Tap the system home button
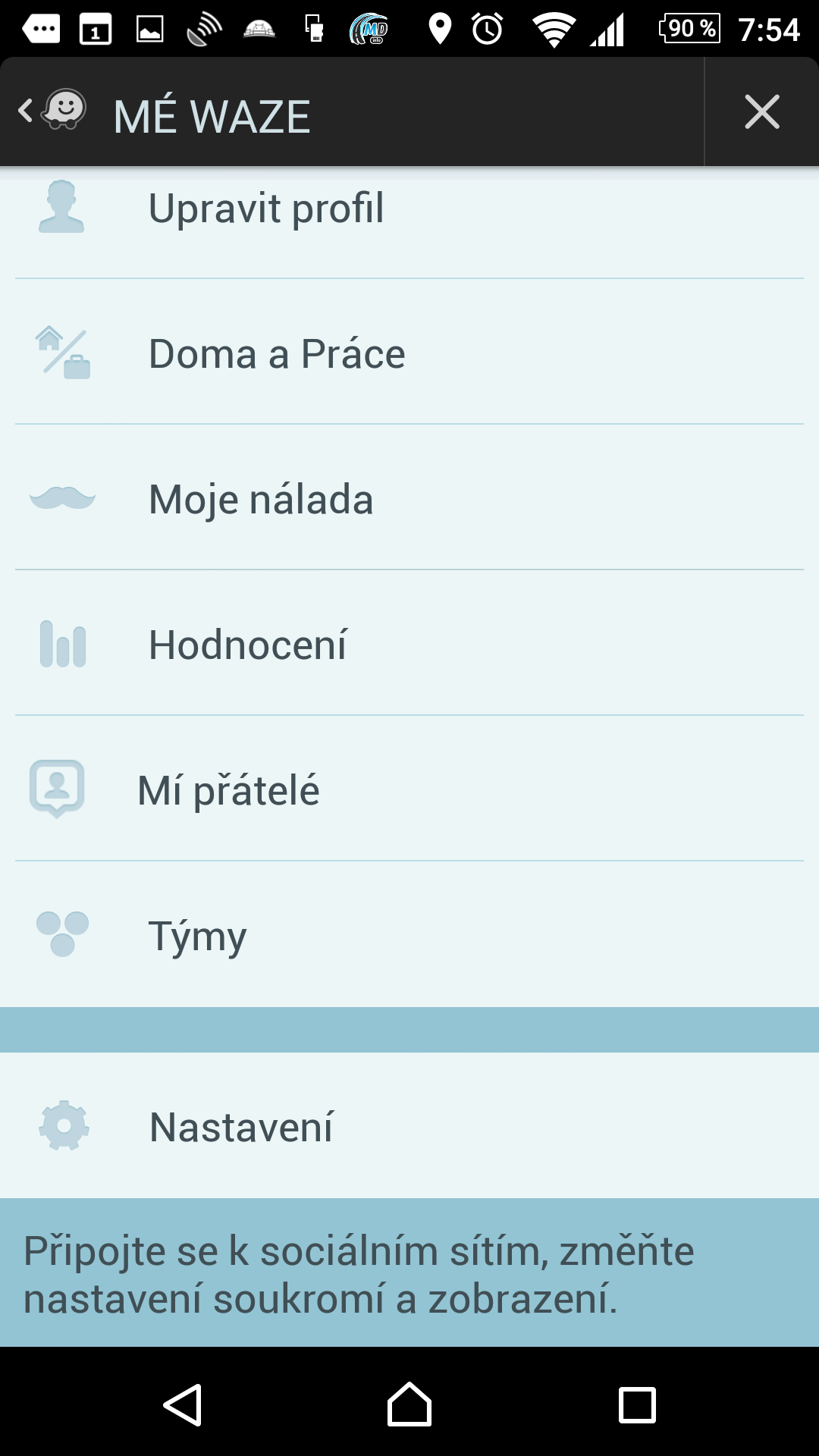Viewport: 819px width, 1456px height. click(x=409, y=1404)
